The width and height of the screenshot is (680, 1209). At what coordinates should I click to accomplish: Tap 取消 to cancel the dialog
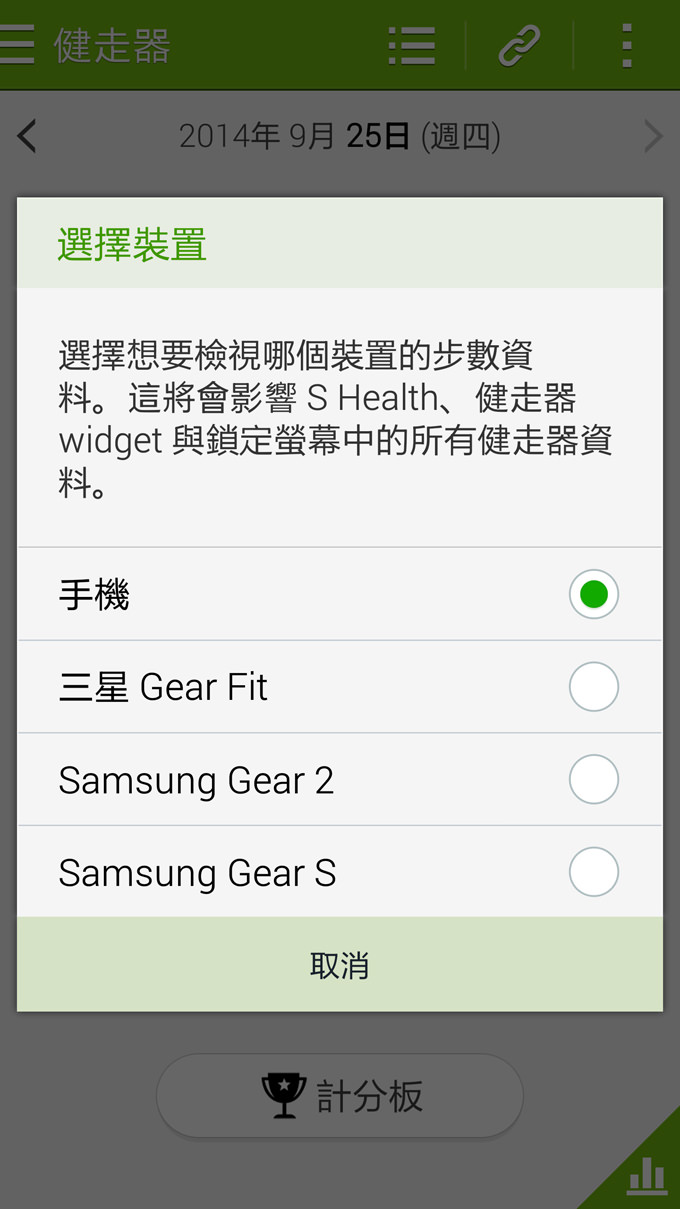pos(339,965)
